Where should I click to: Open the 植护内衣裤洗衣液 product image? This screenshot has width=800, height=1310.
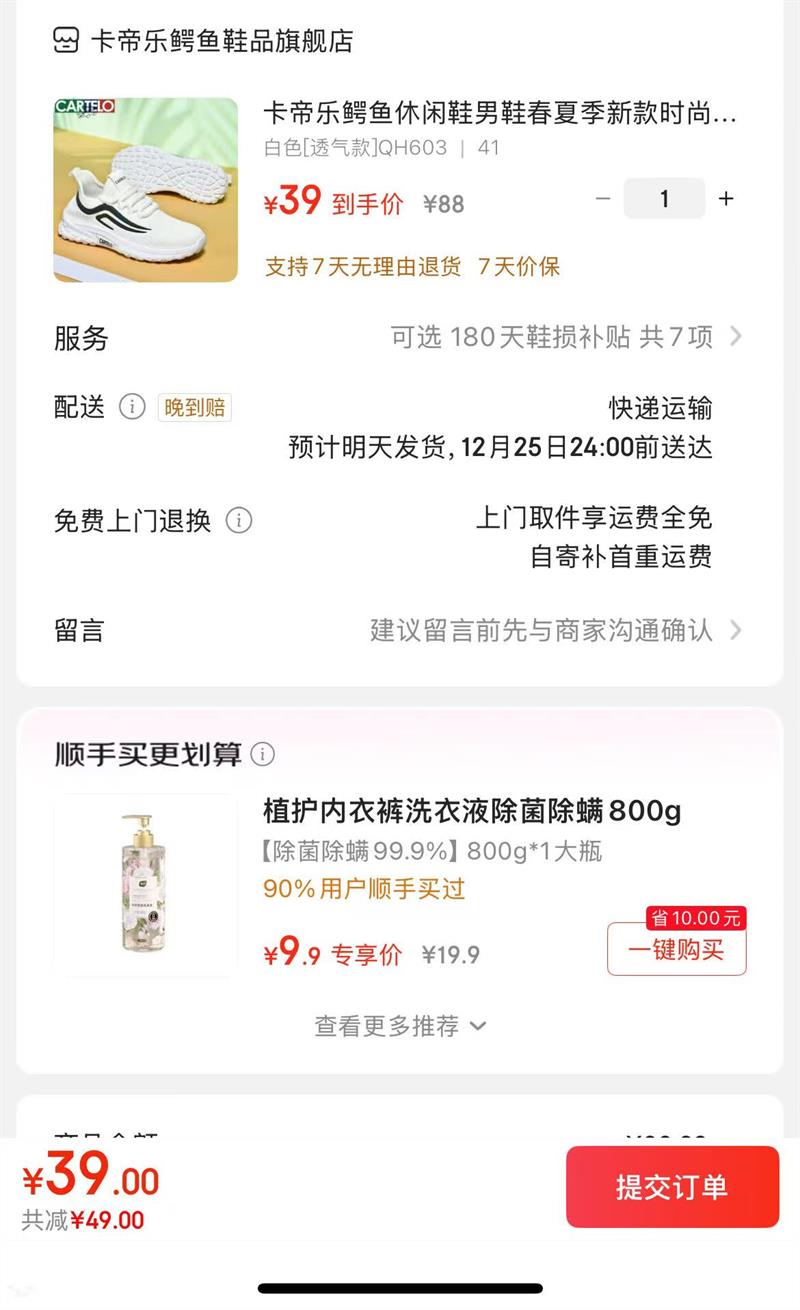(x=146, y=885)
